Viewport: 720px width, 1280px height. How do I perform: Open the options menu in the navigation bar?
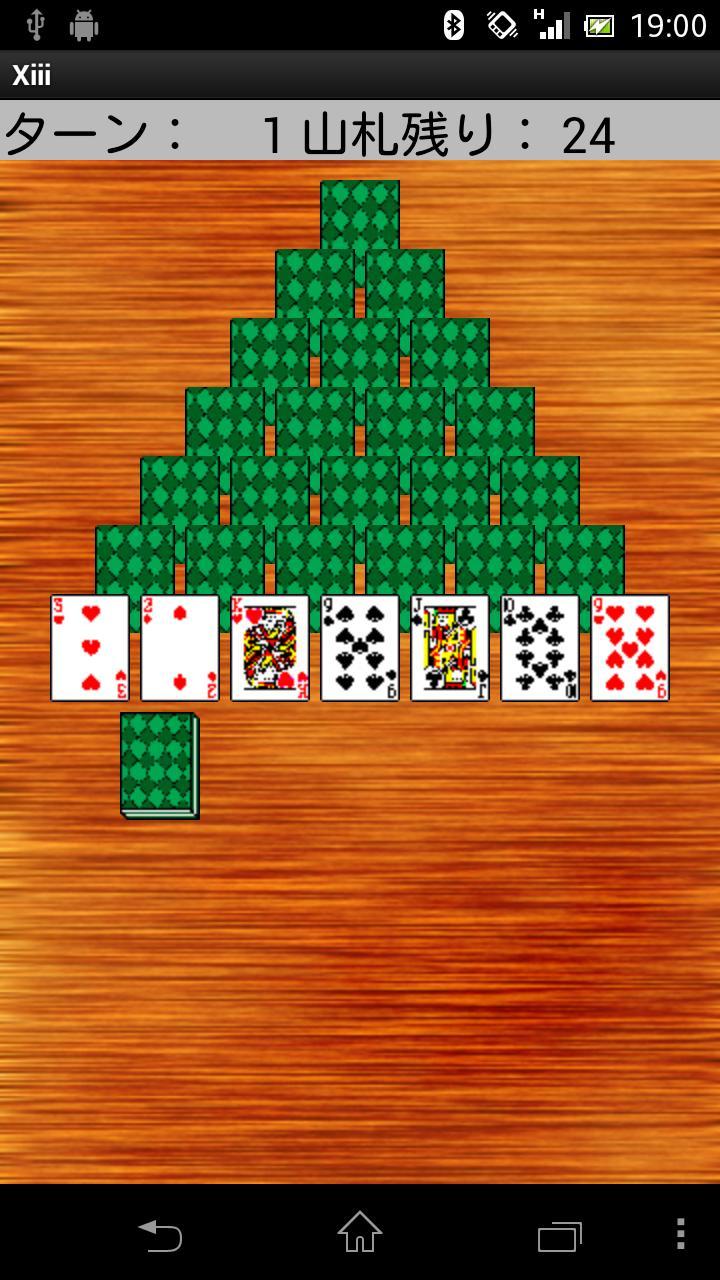(680, 1235)
